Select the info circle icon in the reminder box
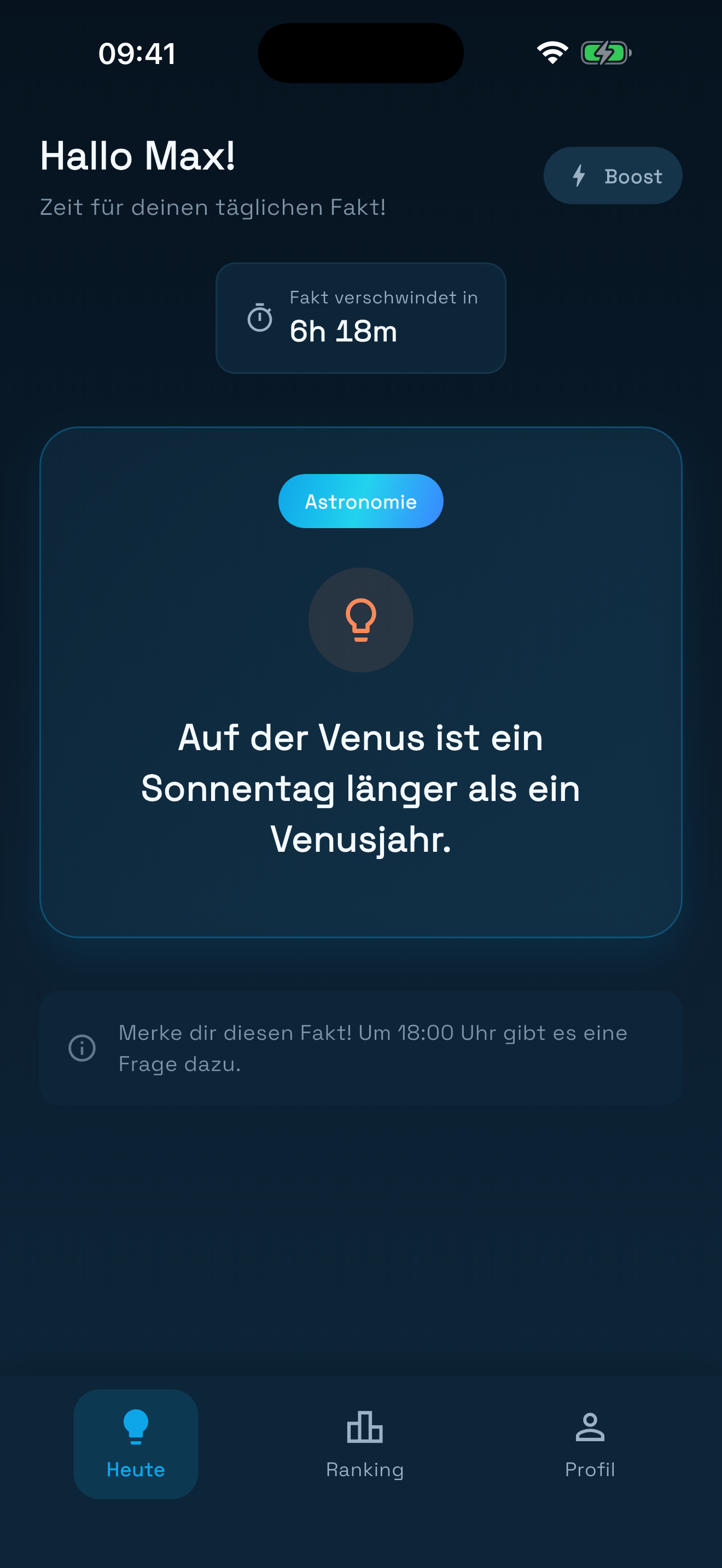Viewport: 722px width, 1568px height. [x=82, y=1048]
